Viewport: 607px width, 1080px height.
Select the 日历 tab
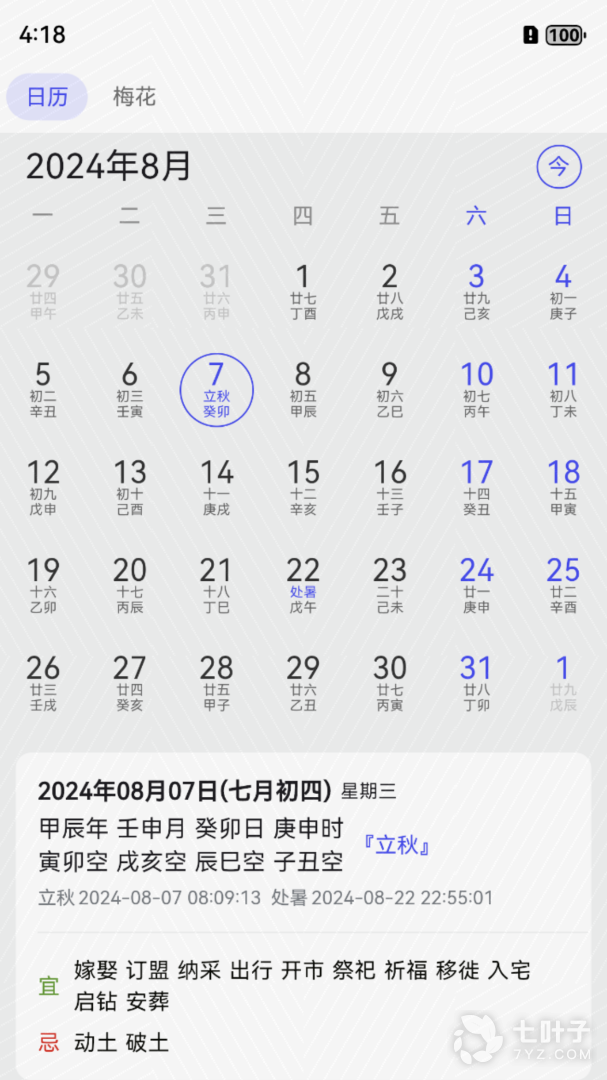pos(47,97)
